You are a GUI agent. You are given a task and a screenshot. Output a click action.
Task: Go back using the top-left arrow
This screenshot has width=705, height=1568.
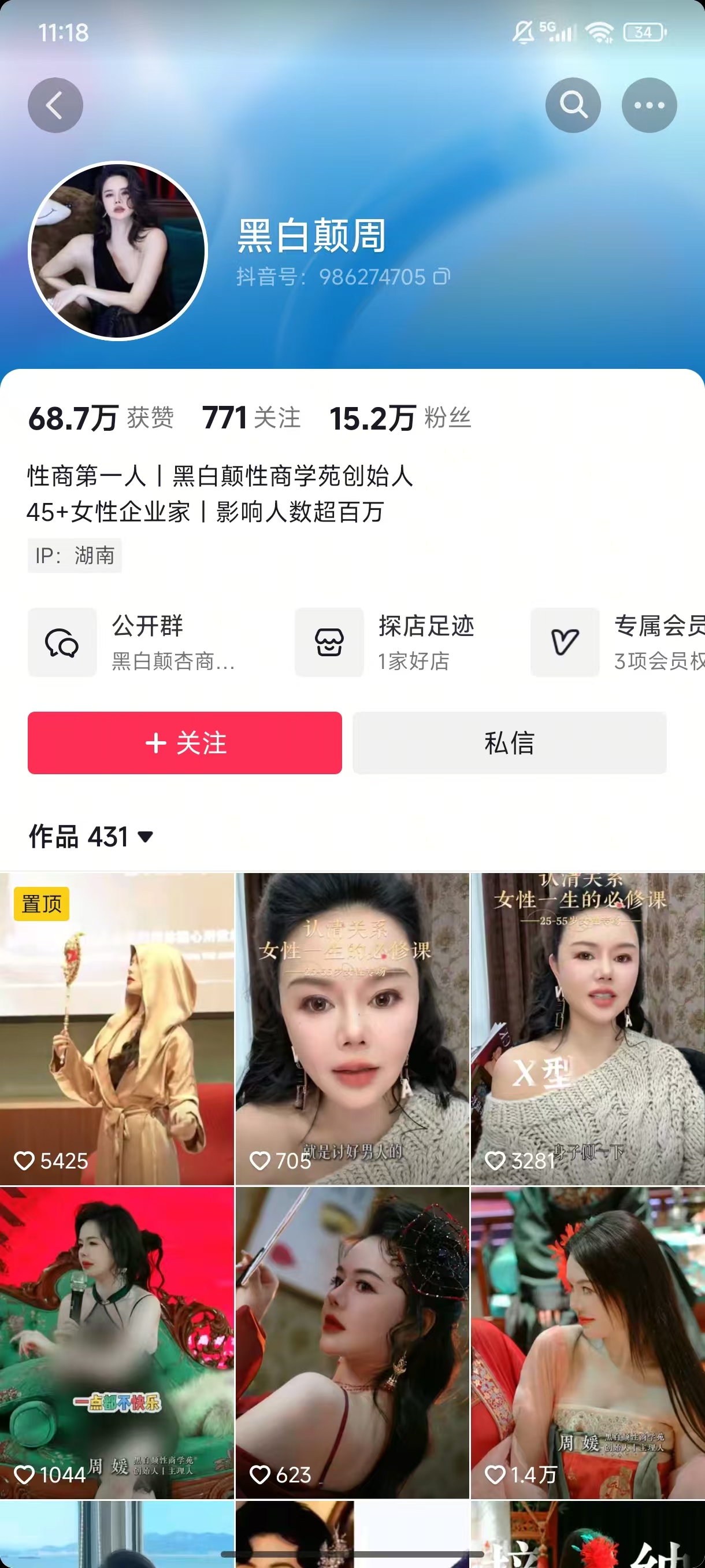[x=55, y=105]
